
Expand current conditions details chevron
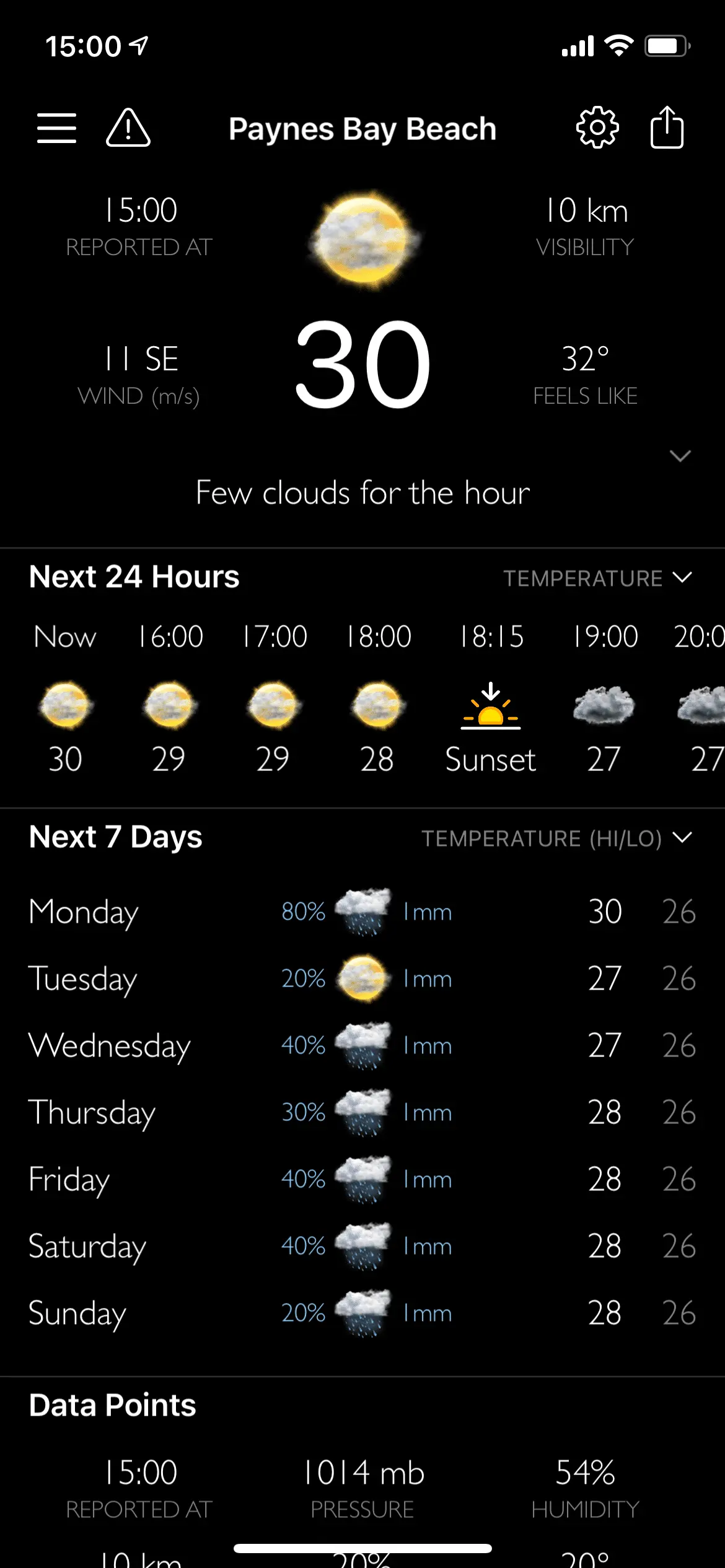680,456
